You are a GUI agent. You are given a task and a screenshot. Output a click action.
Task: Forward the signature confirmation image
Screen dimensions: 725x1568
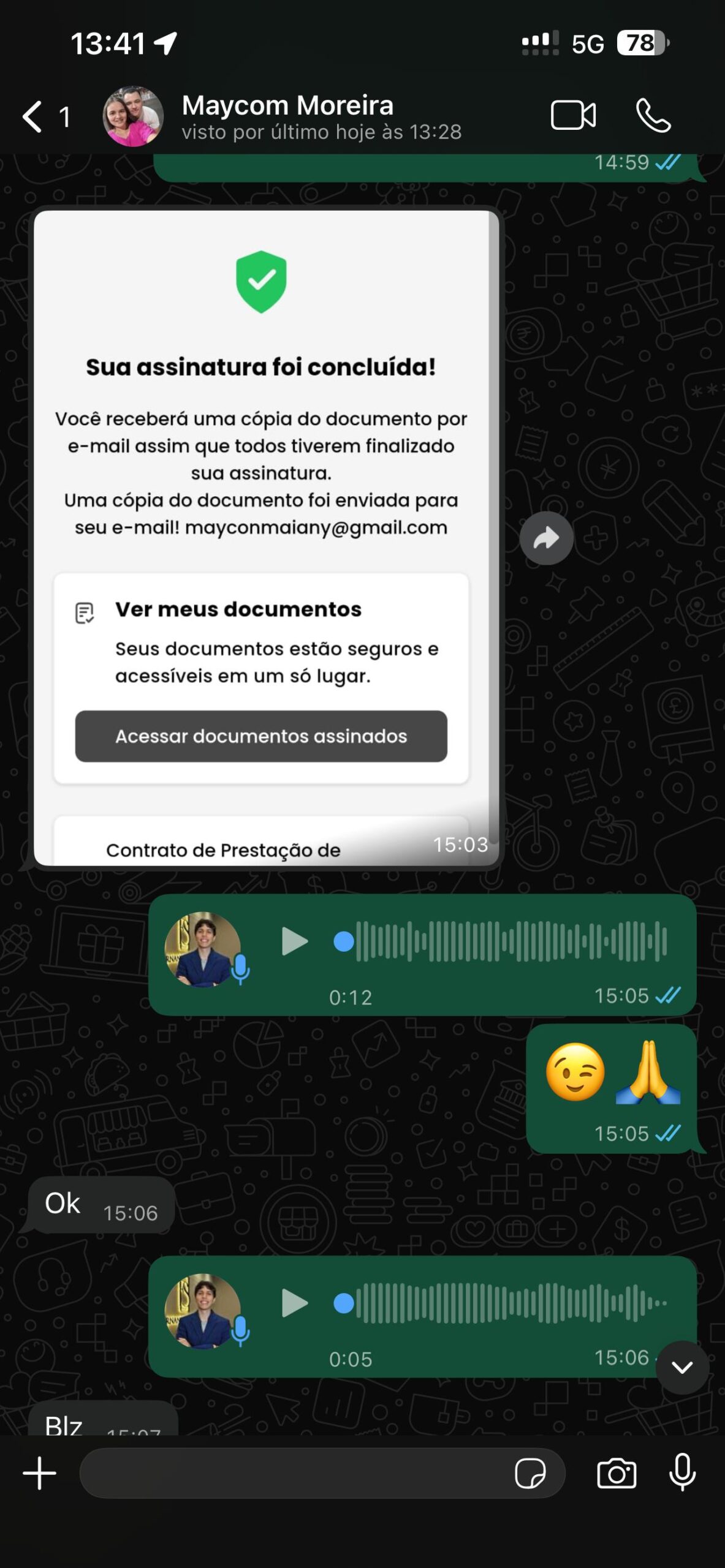pos(546,538)
